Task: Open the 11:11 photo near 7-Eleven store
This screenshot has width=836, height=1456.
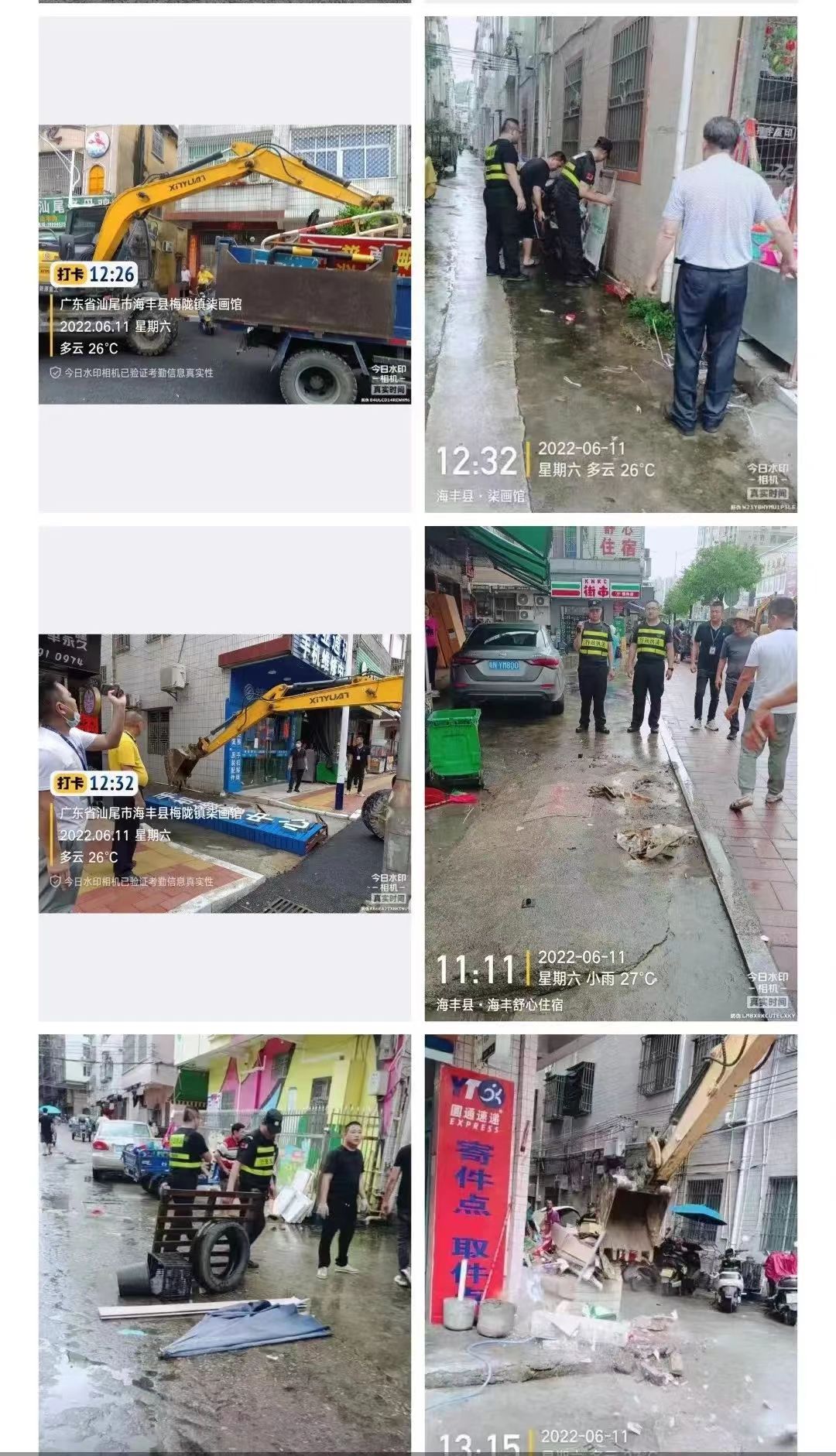Action: click(x=611, y=773)
